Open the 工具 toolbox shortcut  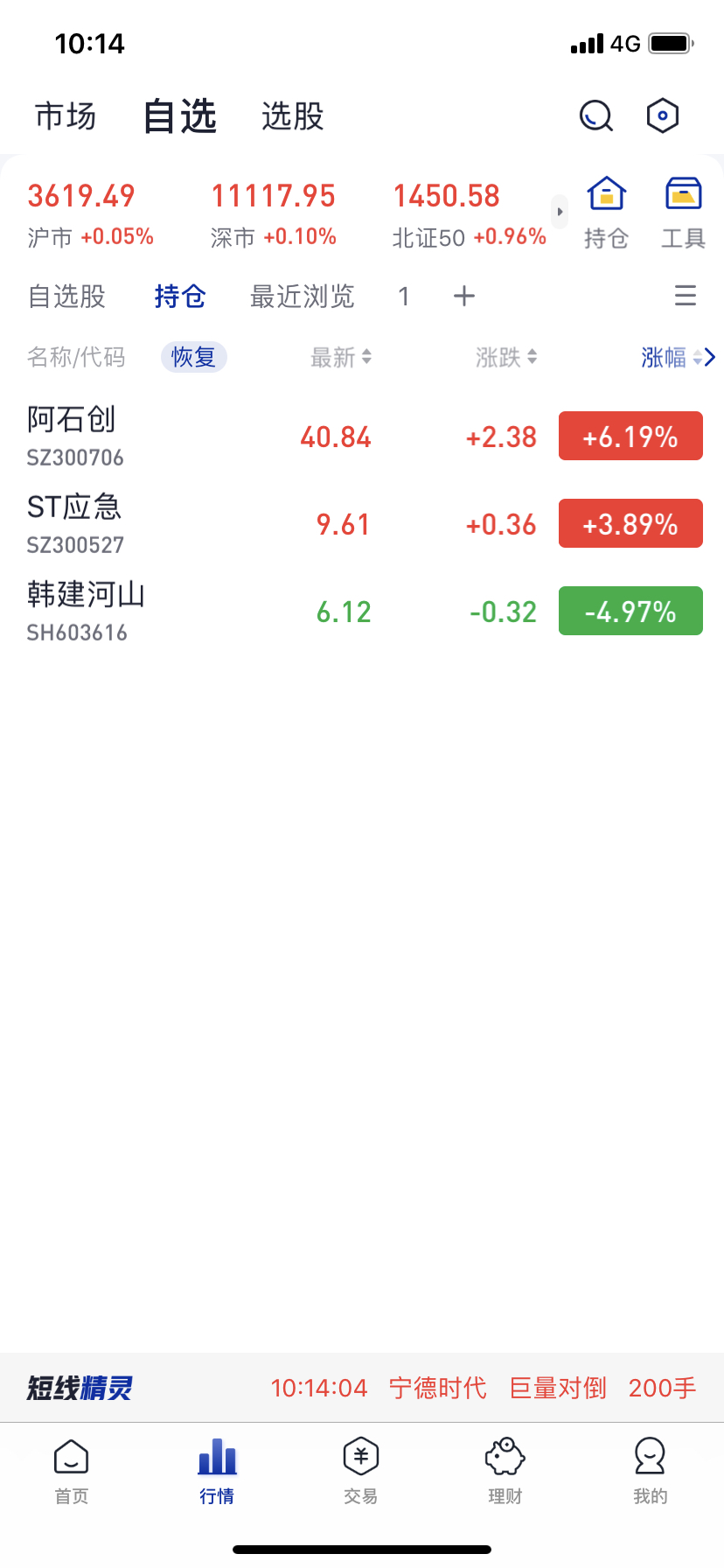click(x=683, y=213)
